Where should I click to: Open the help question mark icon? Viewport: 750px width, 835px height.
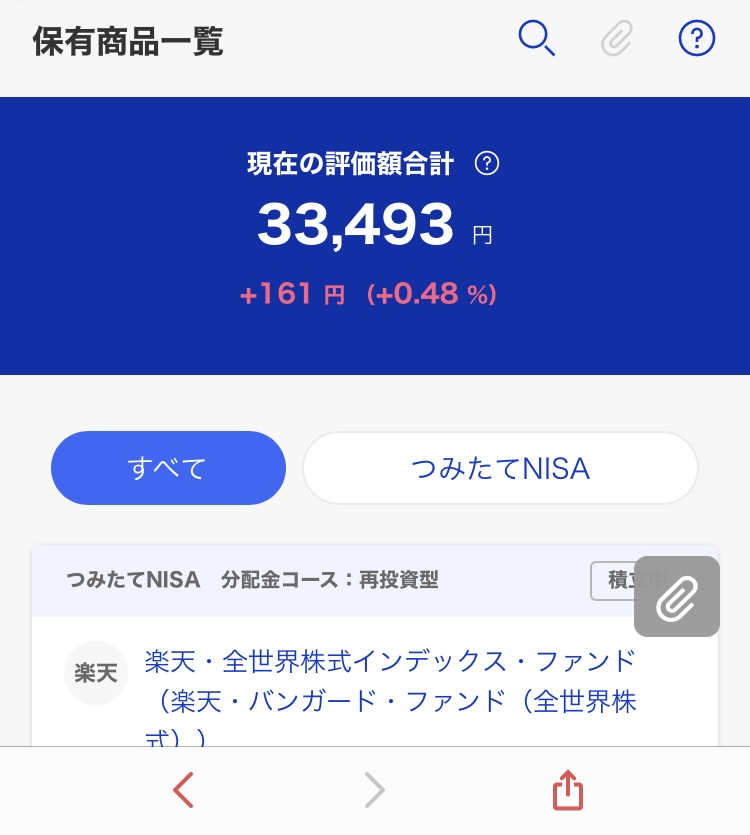pos(696,40)
